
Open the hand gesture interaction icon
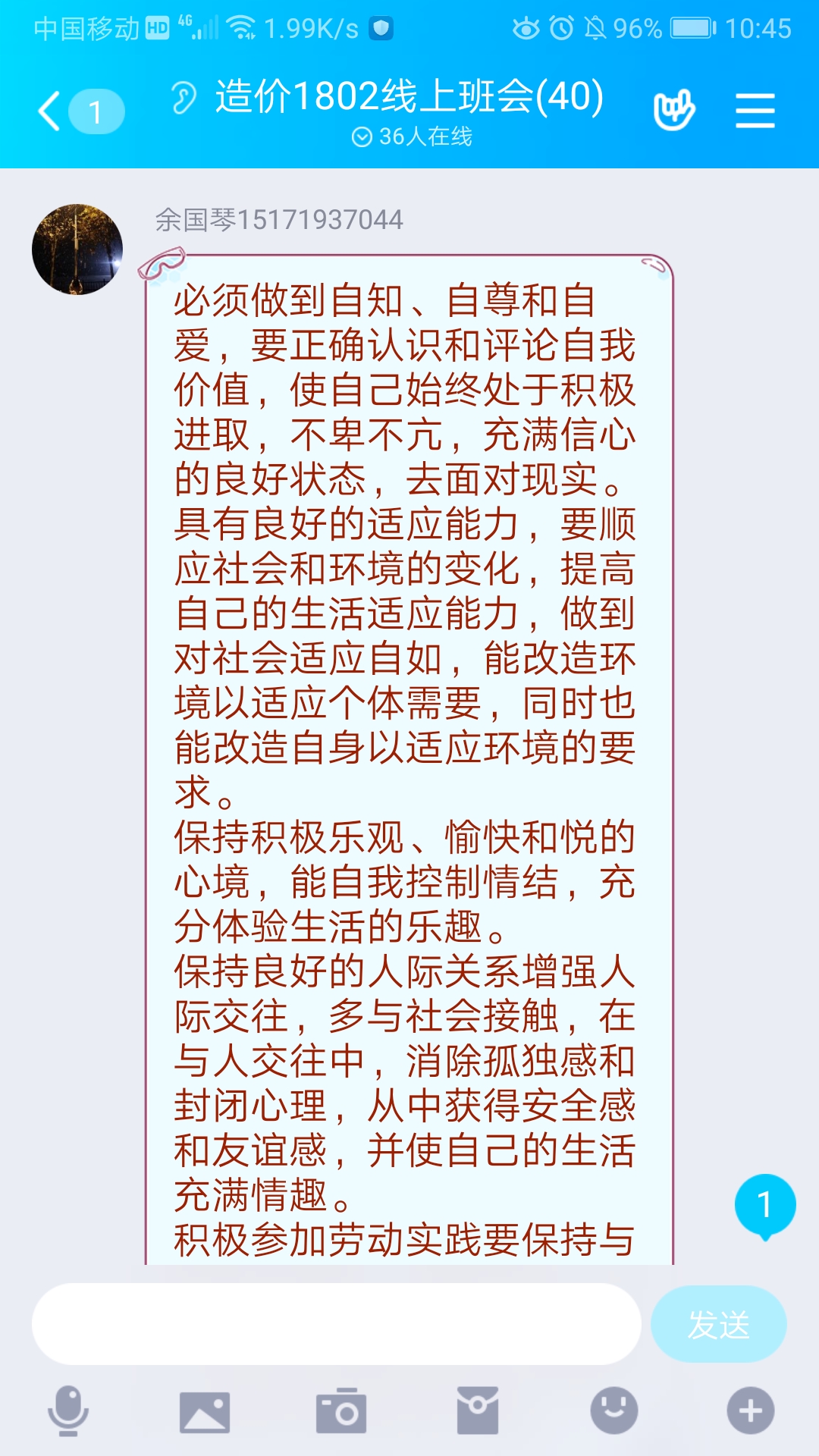coord(673,111)
